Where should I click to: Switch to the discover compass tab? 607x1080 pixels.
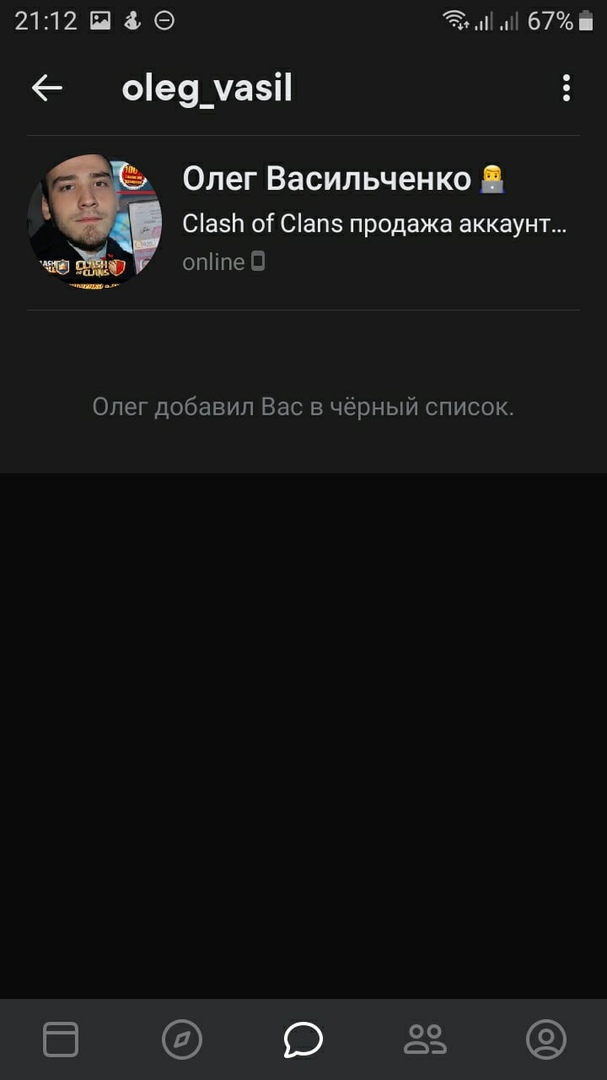coord(182,1040)
